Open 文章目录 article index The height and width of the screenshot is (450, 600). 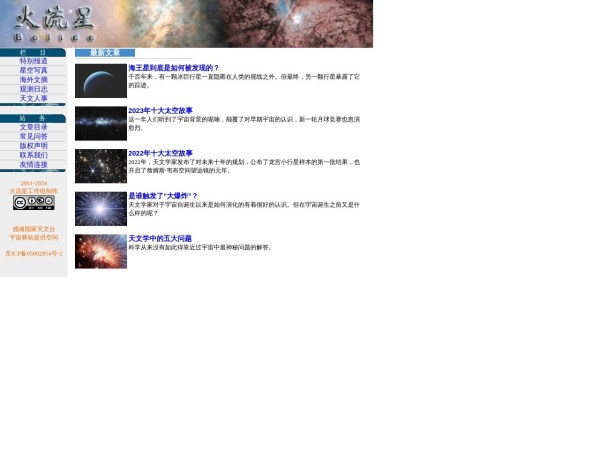point(33,127)
